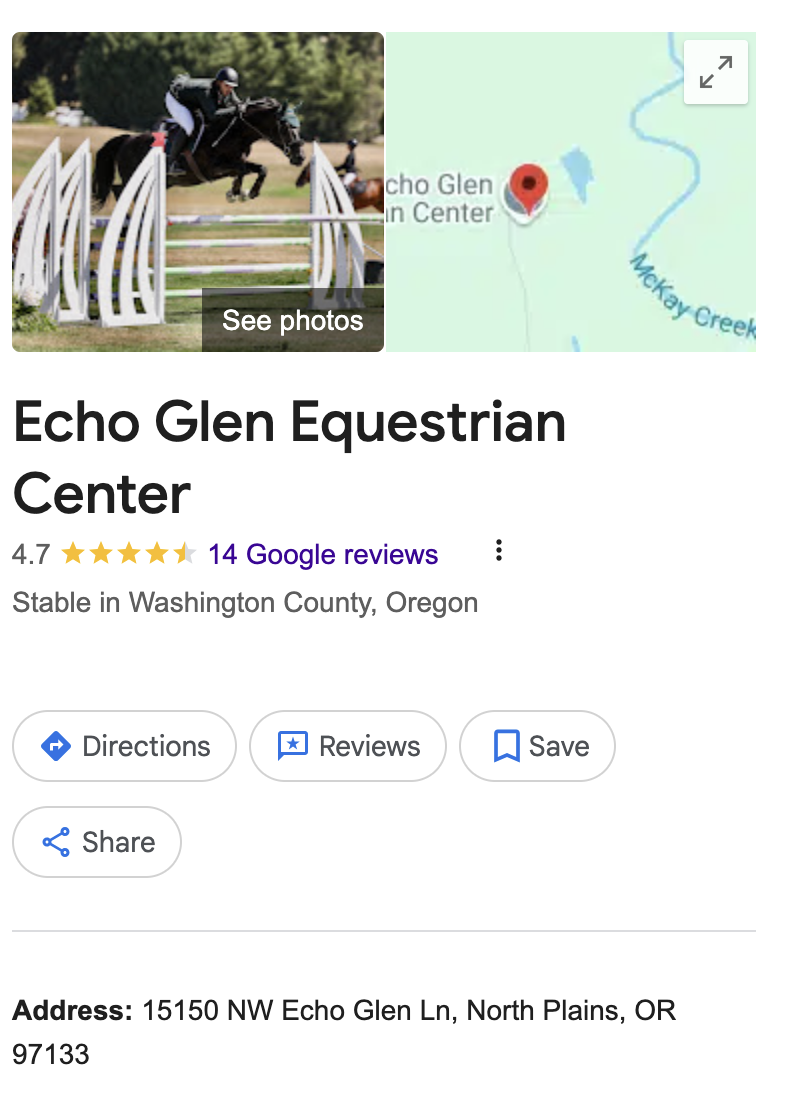Read the 14 Google reviews
Screen dimensions: 796x1106
tap(322, 554)
